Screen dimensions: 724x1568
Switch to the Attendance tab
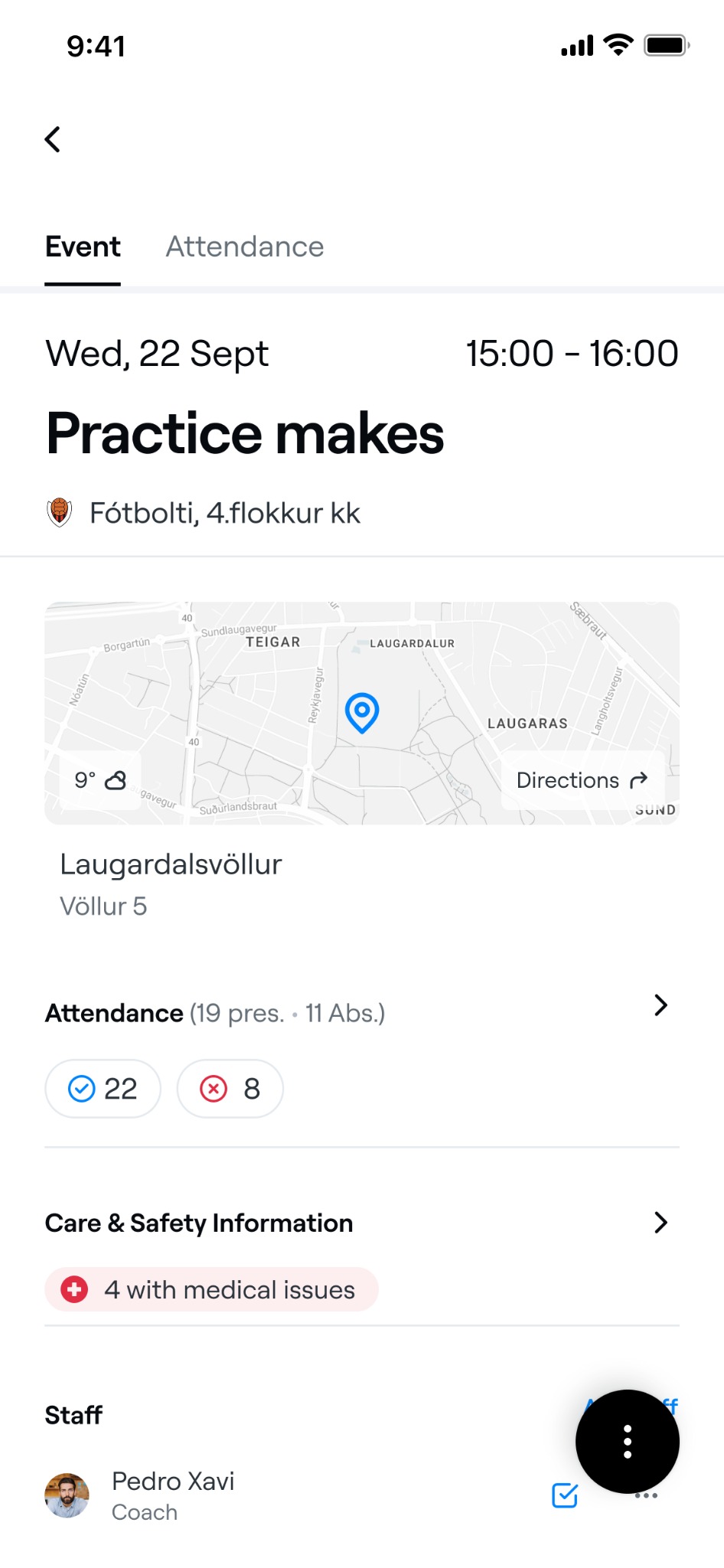tap(245, 247)
